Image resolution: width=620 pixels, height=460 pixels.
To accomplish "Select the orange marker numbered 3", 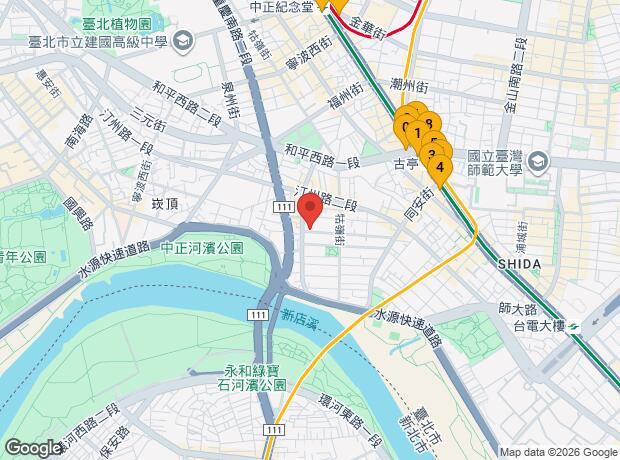I will point(431,154).
